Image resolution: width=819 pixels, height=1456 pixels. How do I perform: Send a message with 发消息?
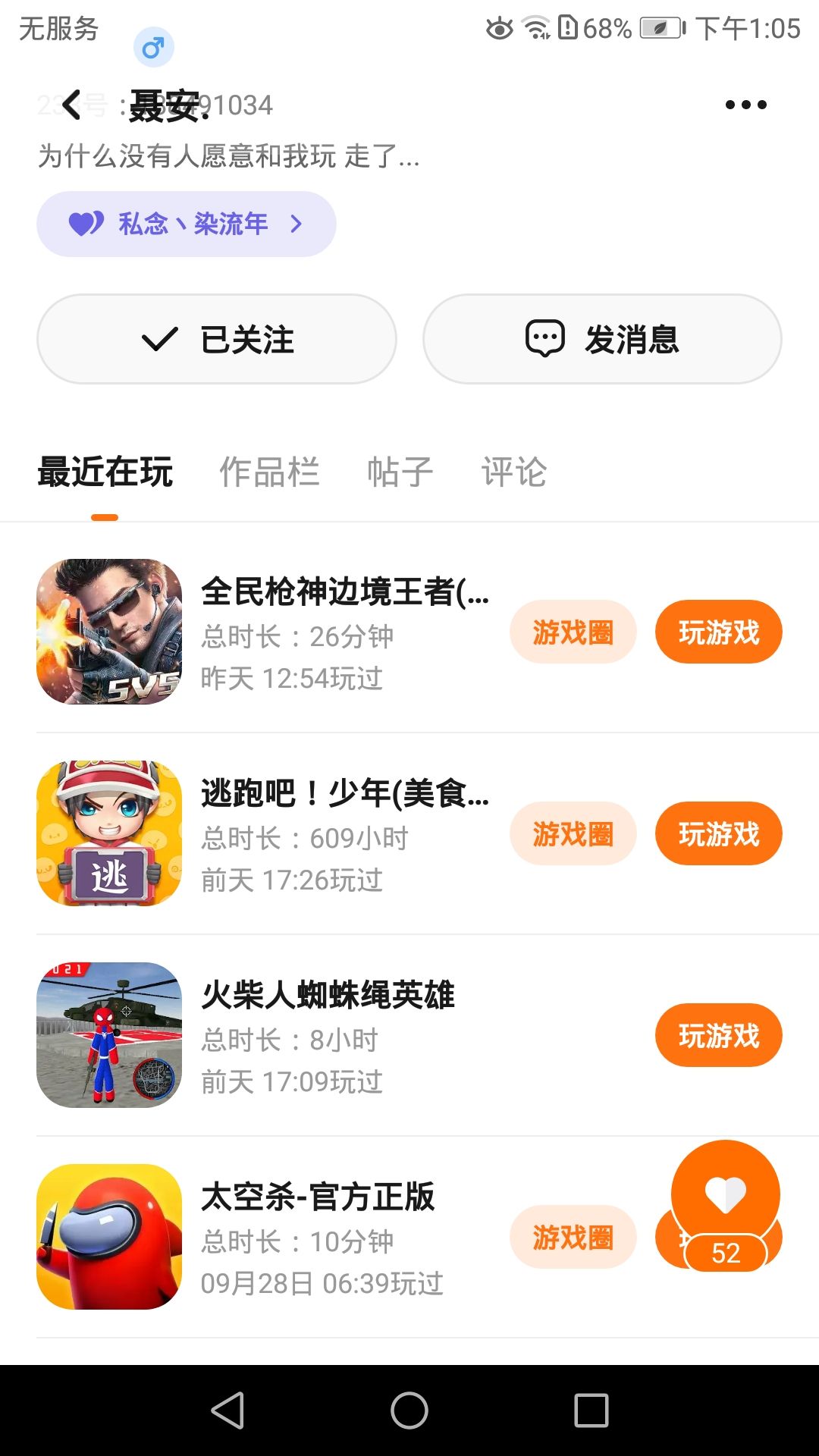point(602,339)
